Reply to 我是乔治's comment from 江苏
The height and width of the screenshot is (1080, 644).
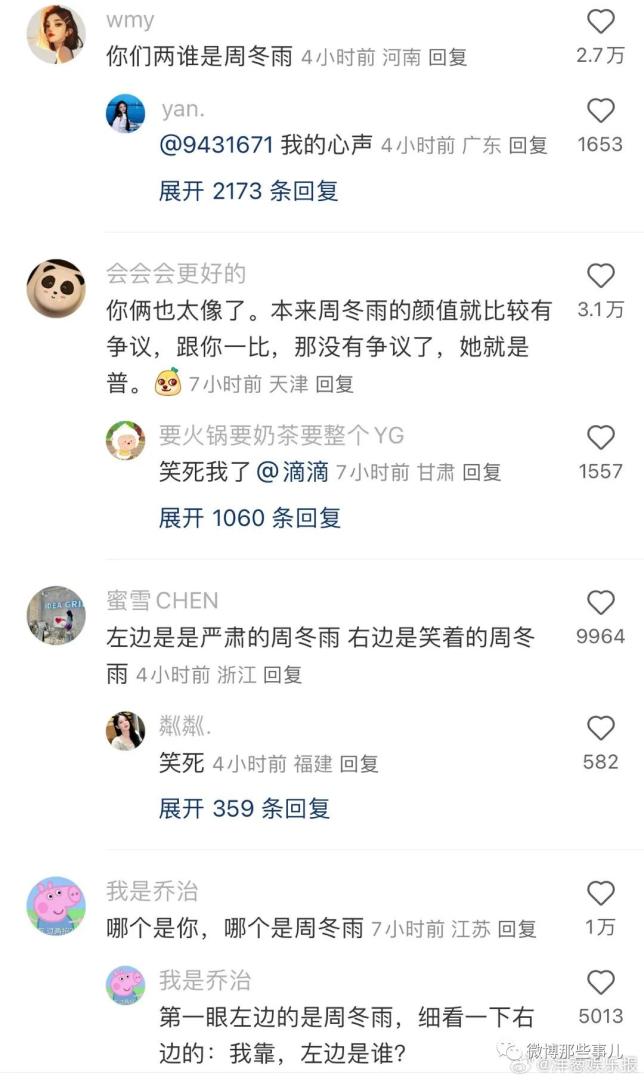coord(517,929)
